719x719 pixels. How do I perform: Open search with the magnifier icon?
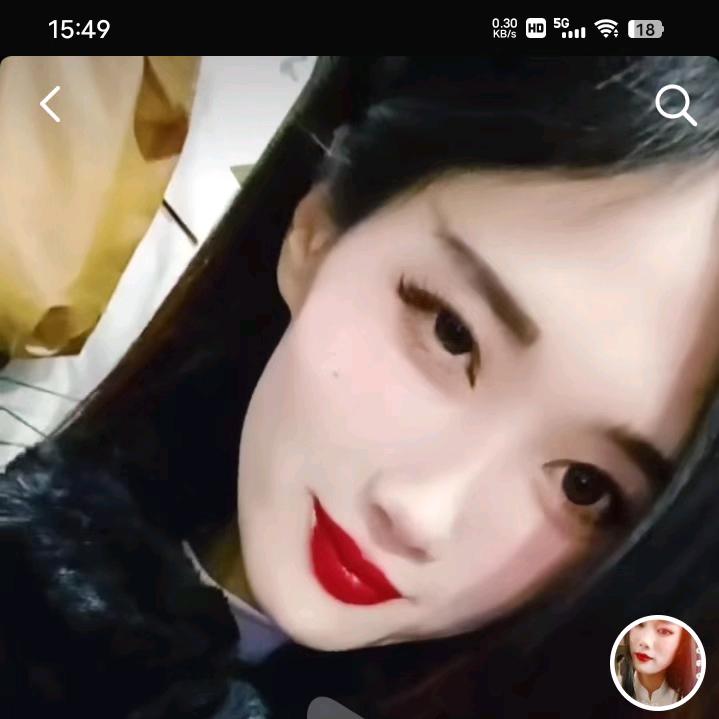click(x=675, y=105)
